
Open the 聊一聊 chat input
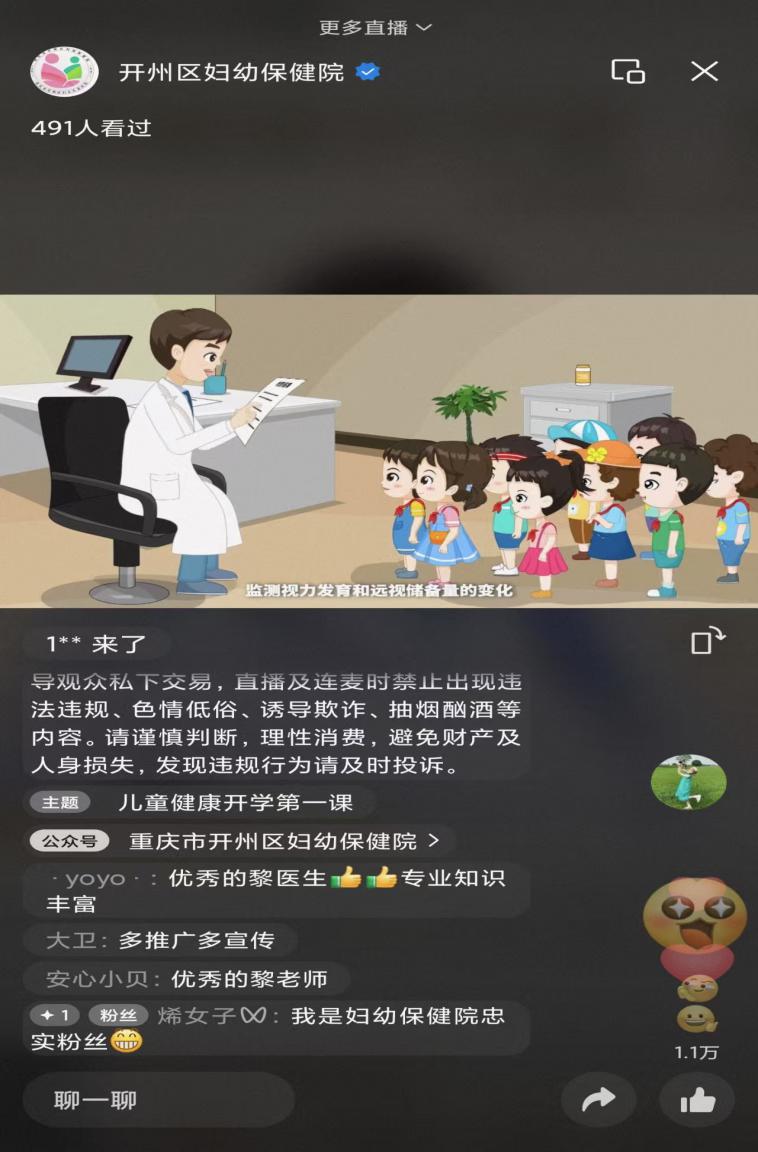[x=158, y=1100]
